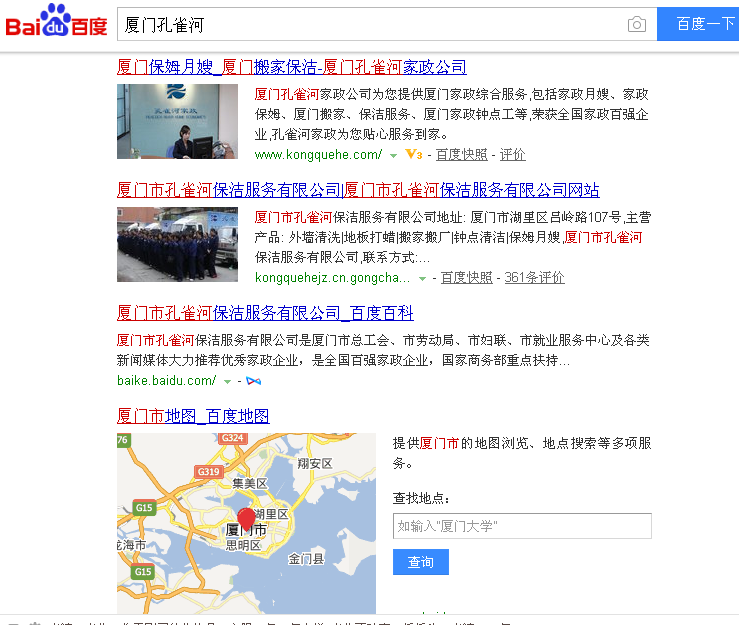Open 厦门市地图_百度地图 result
The image size is (739, 625).
[193, 416]
